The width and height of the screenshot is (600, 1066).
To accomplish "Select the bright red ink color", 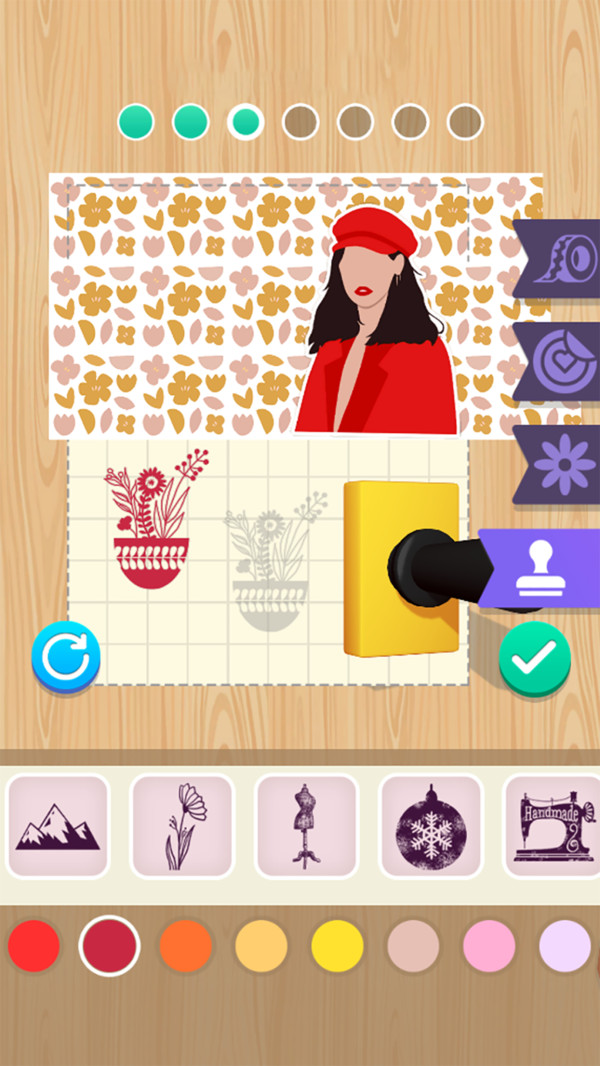I will pos(34,946).
